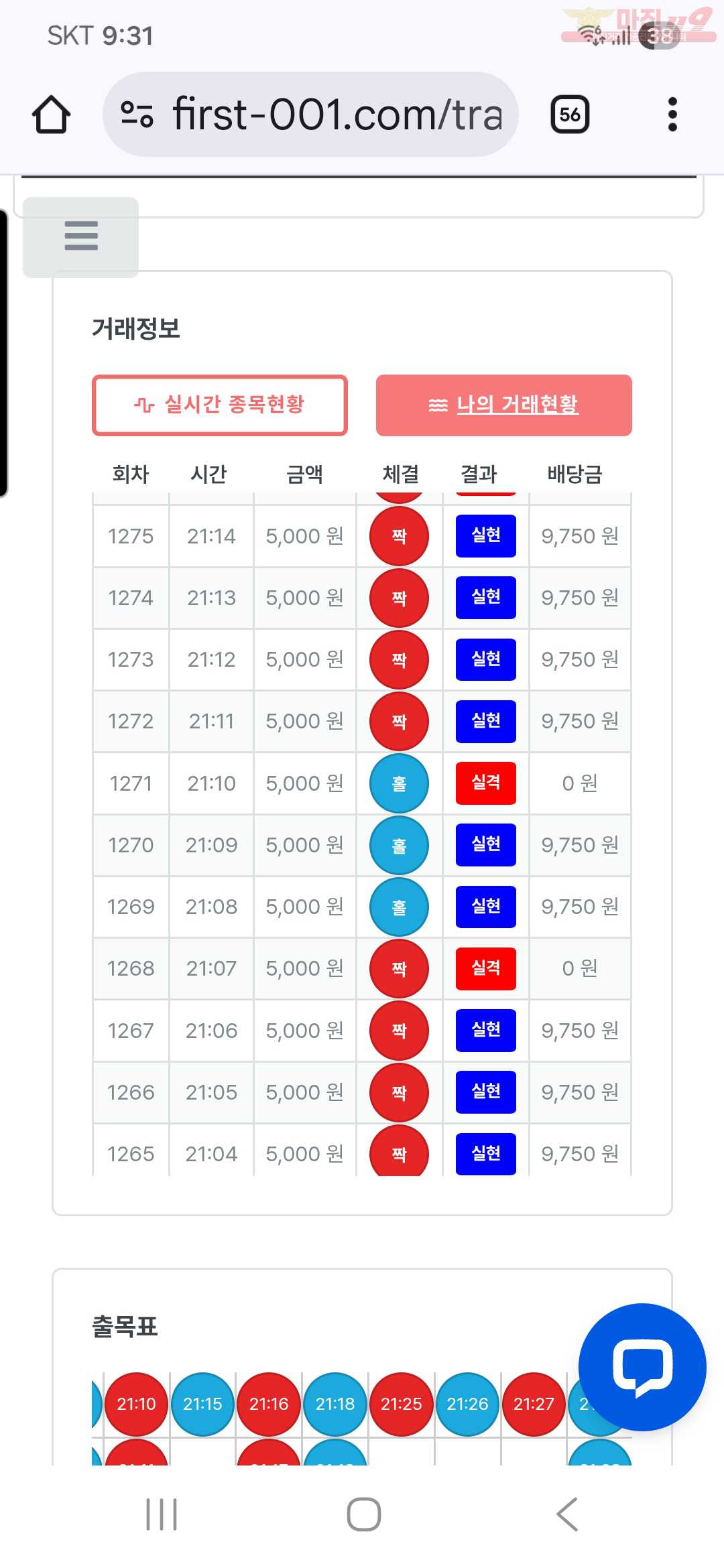Viewport: 724px width, 1568px height.
Task: Open the tab switcher showing 56 tabs
Action: pyautogui.click(x=570, y=115)
